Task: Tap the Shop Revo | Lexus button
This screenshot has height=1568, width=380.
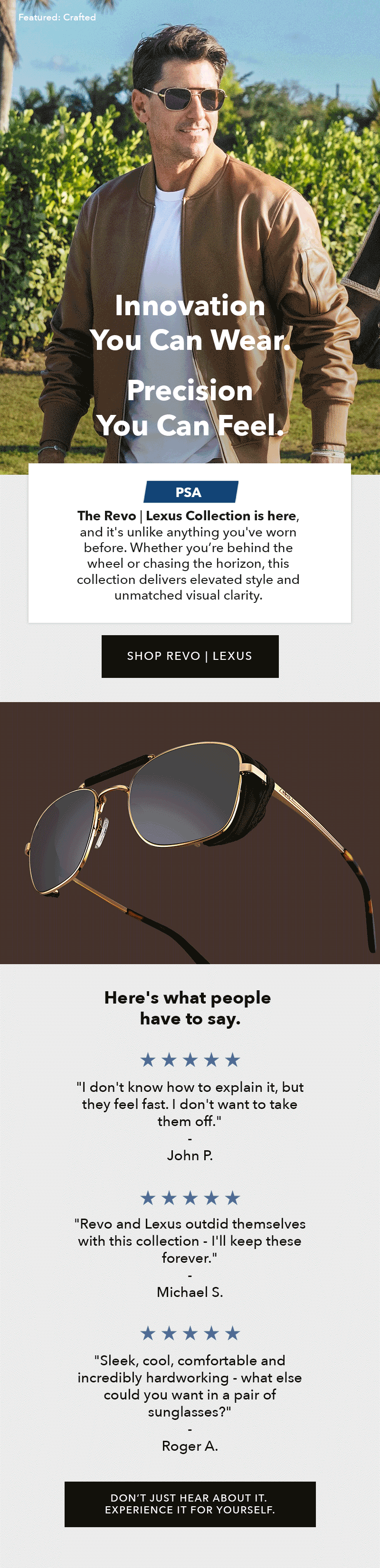Action: [190, 656]
